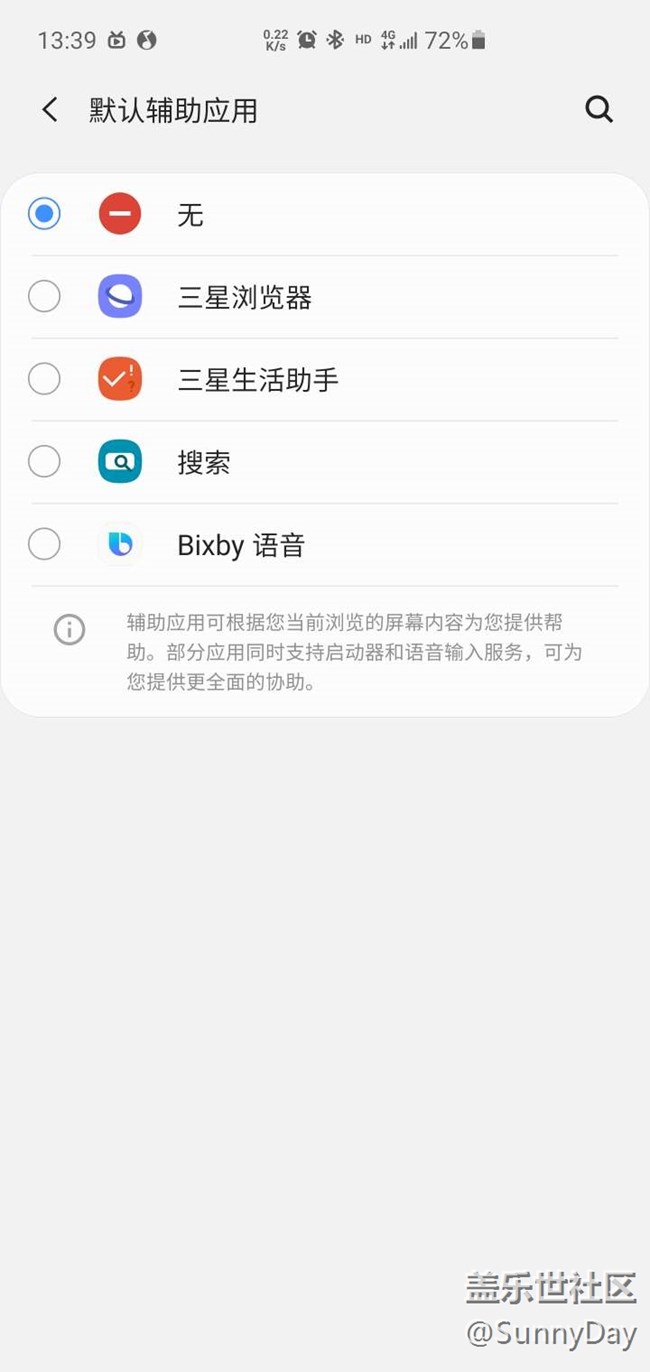Choose 三星浏览器 as assist app
Screen dimensions: 650x1372
44,297
